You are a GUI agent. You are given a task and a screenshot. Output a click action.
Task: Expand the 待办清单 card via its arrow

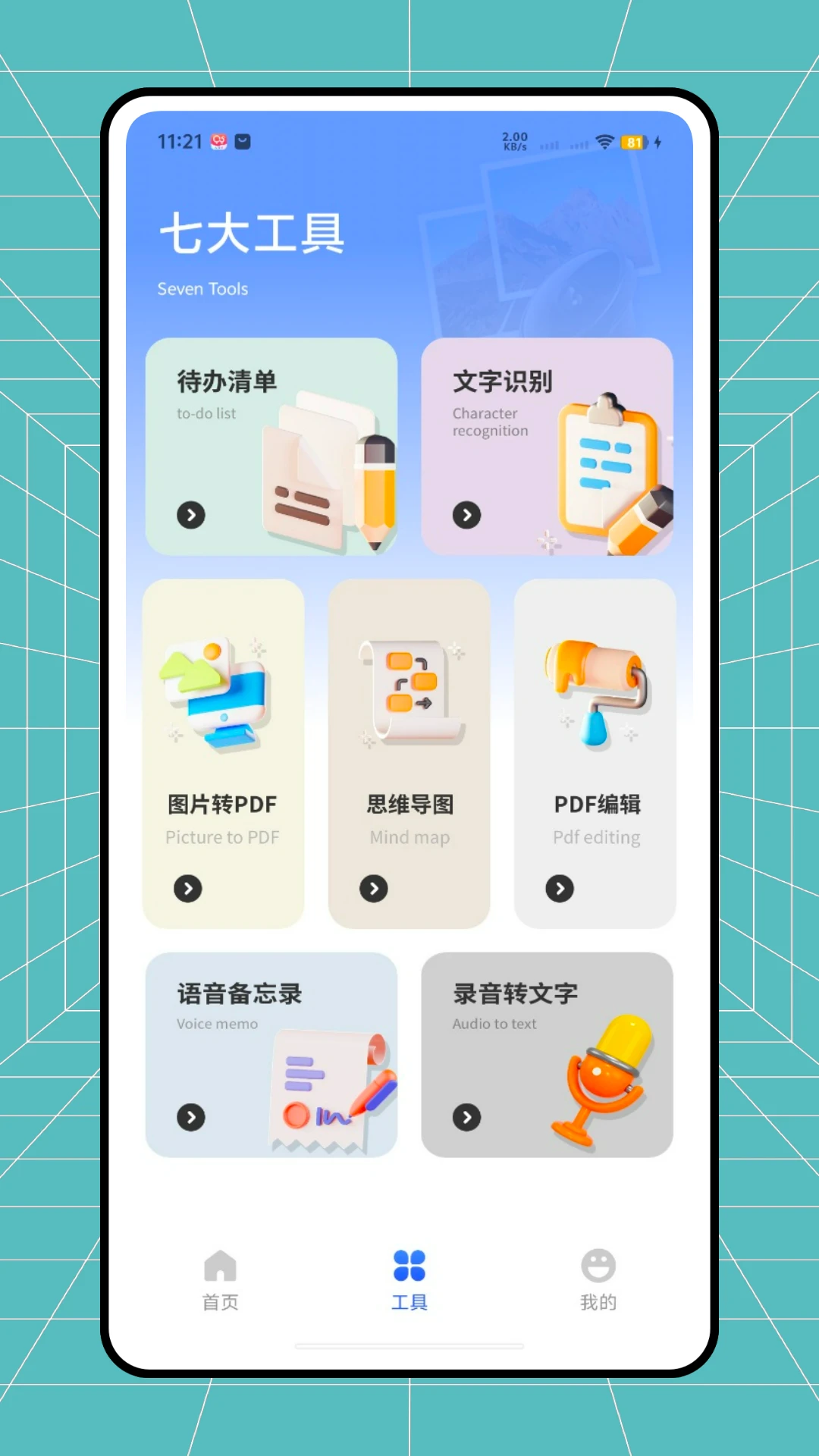(x=190, y=515)
